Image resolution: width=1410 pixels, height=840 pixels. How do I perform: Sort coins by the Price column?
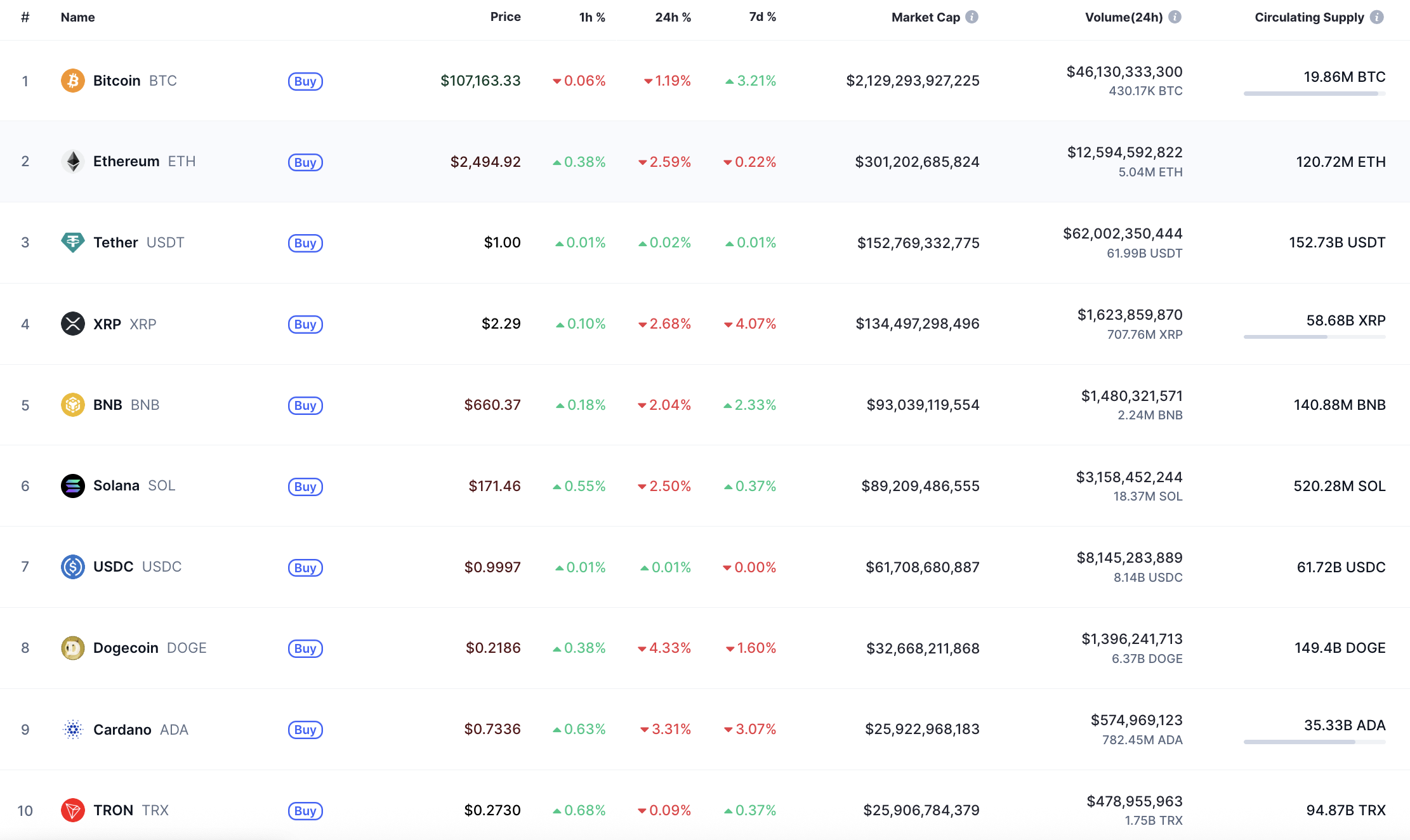click(505, 17)
